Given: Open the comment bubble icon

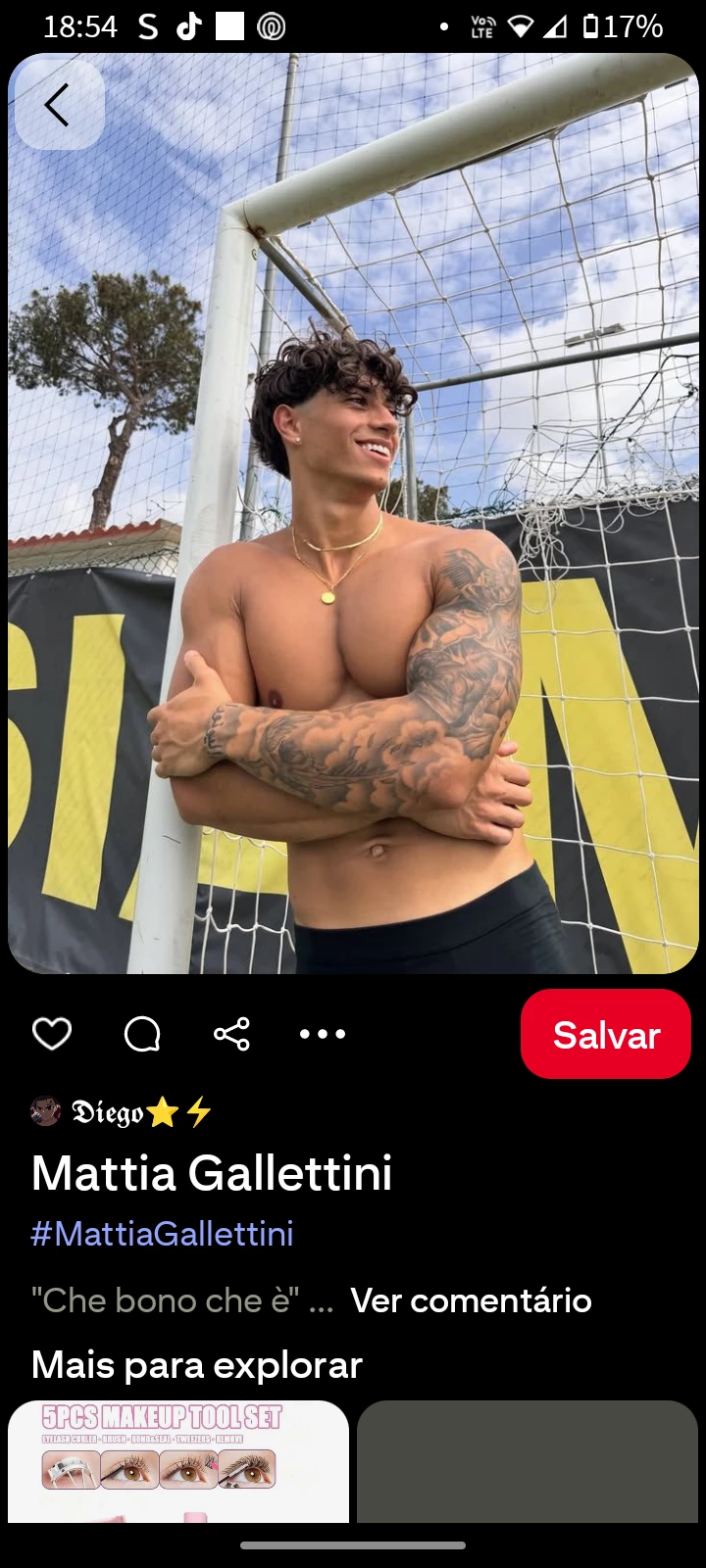Looking at the screenshot, I should (142, 1034).
